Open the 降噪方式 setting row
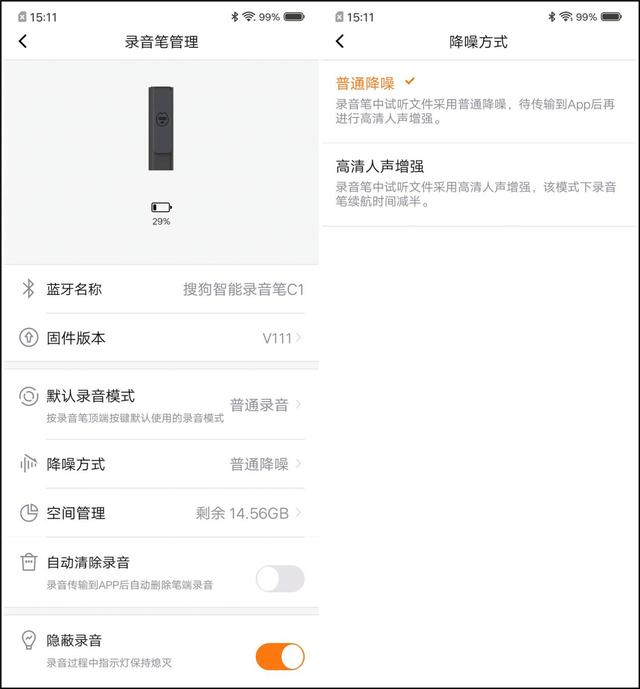Image resolution: width=640 pixels, height=689 pixels. (x=160, y=464)
